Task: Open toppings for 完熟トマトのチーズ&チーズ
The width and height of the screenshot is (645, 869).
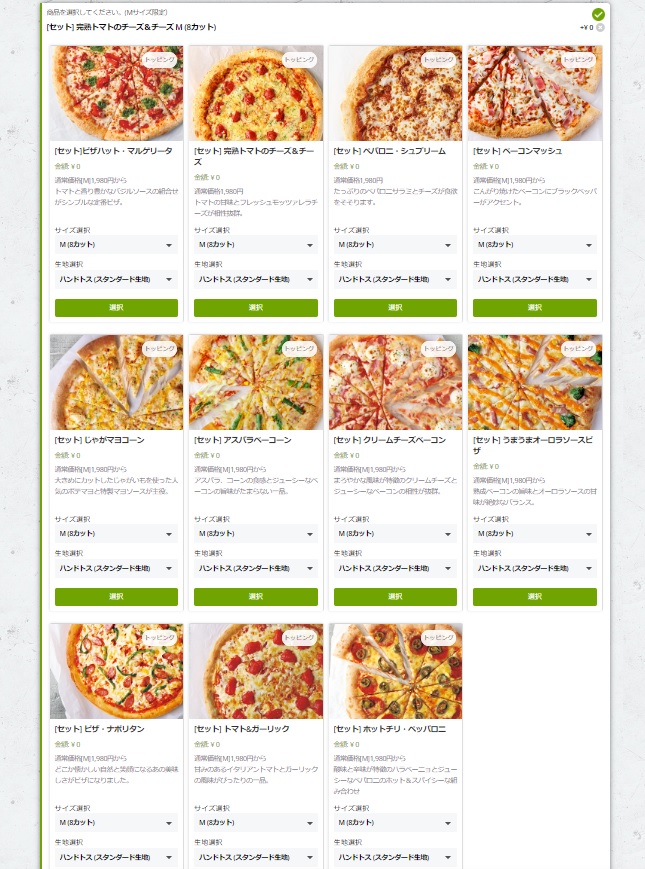Action: [x=299, y=60]
